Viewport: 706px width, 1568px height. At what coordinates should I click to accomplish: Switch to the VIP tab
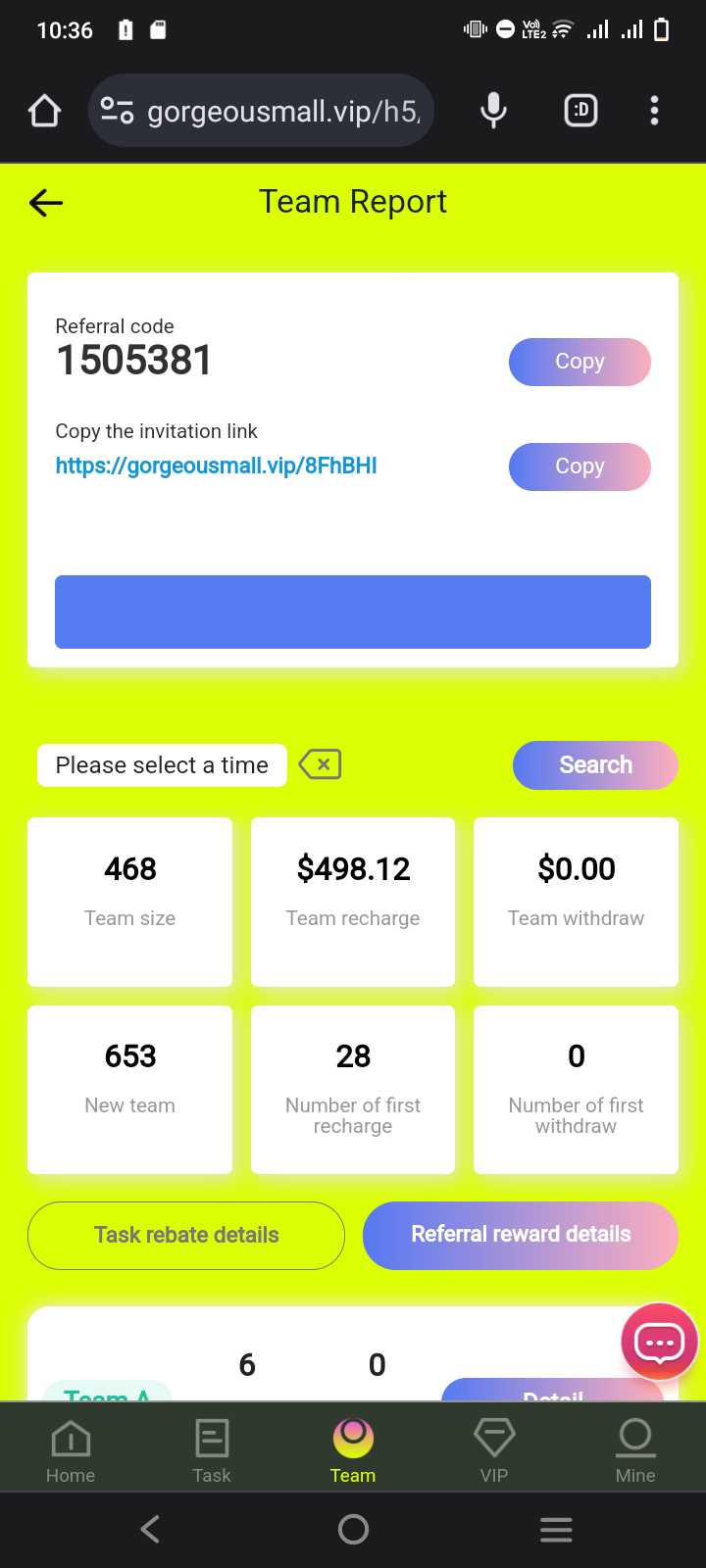tap(494, 1450)
